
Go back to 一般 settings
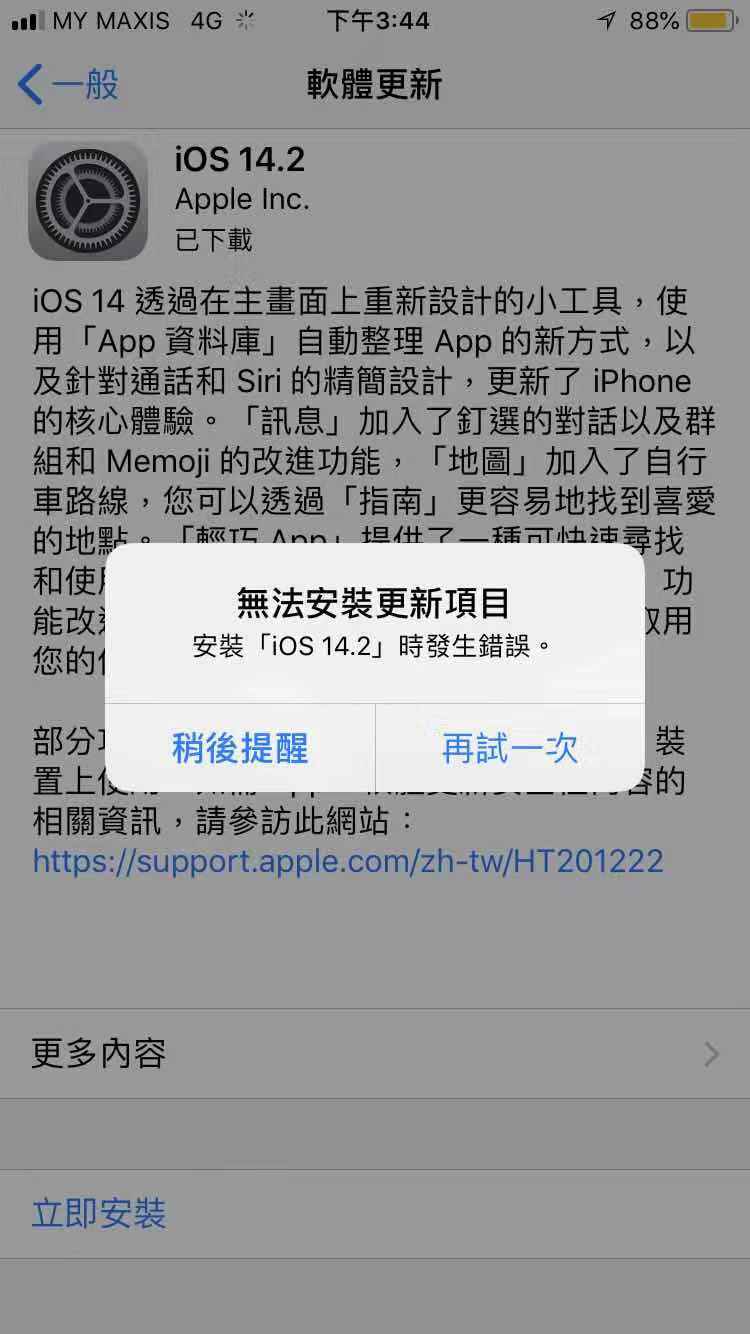(68, 85)
